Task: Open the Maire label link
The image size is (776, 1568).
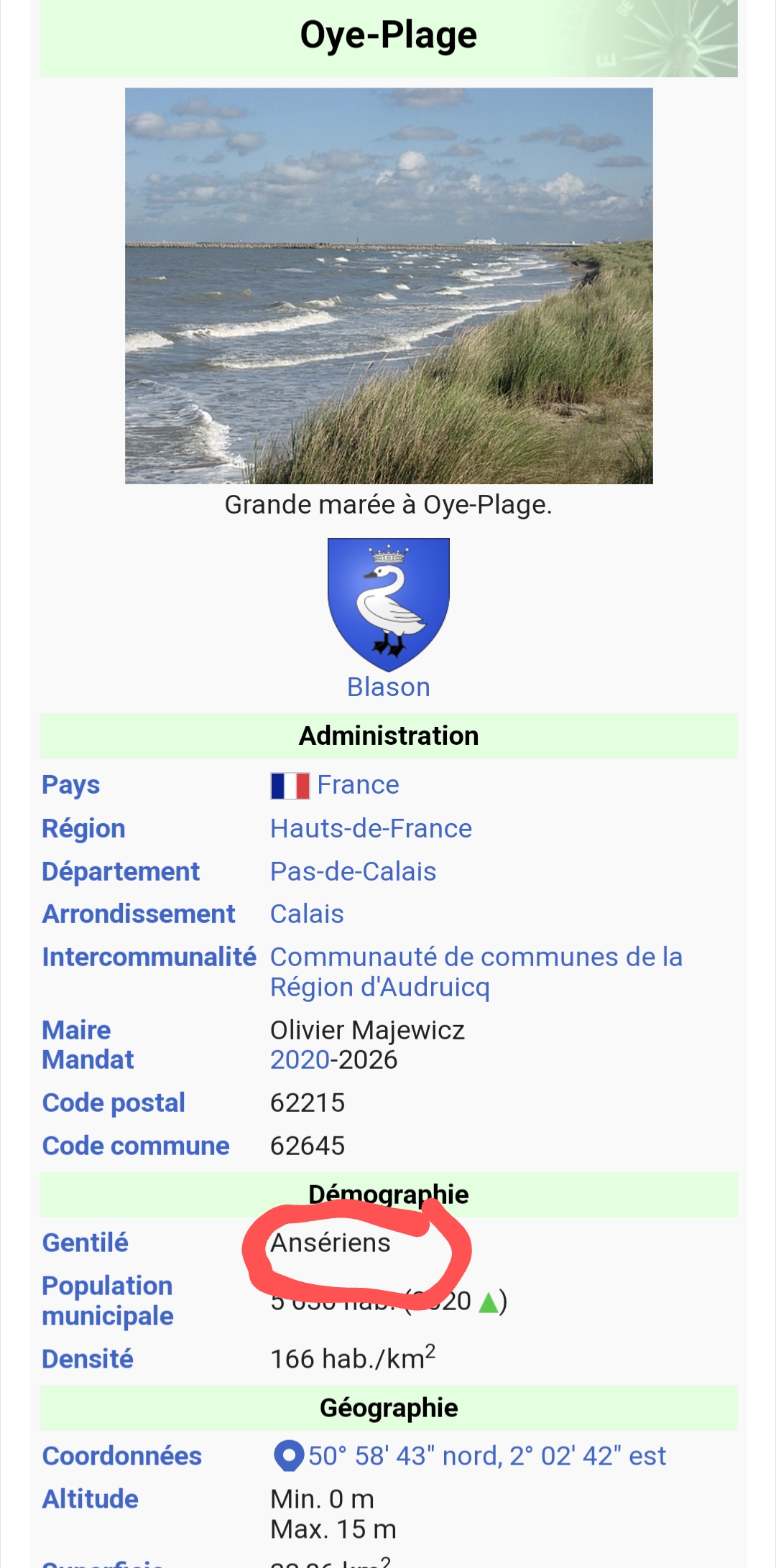Action: [x=76, y=1031]
